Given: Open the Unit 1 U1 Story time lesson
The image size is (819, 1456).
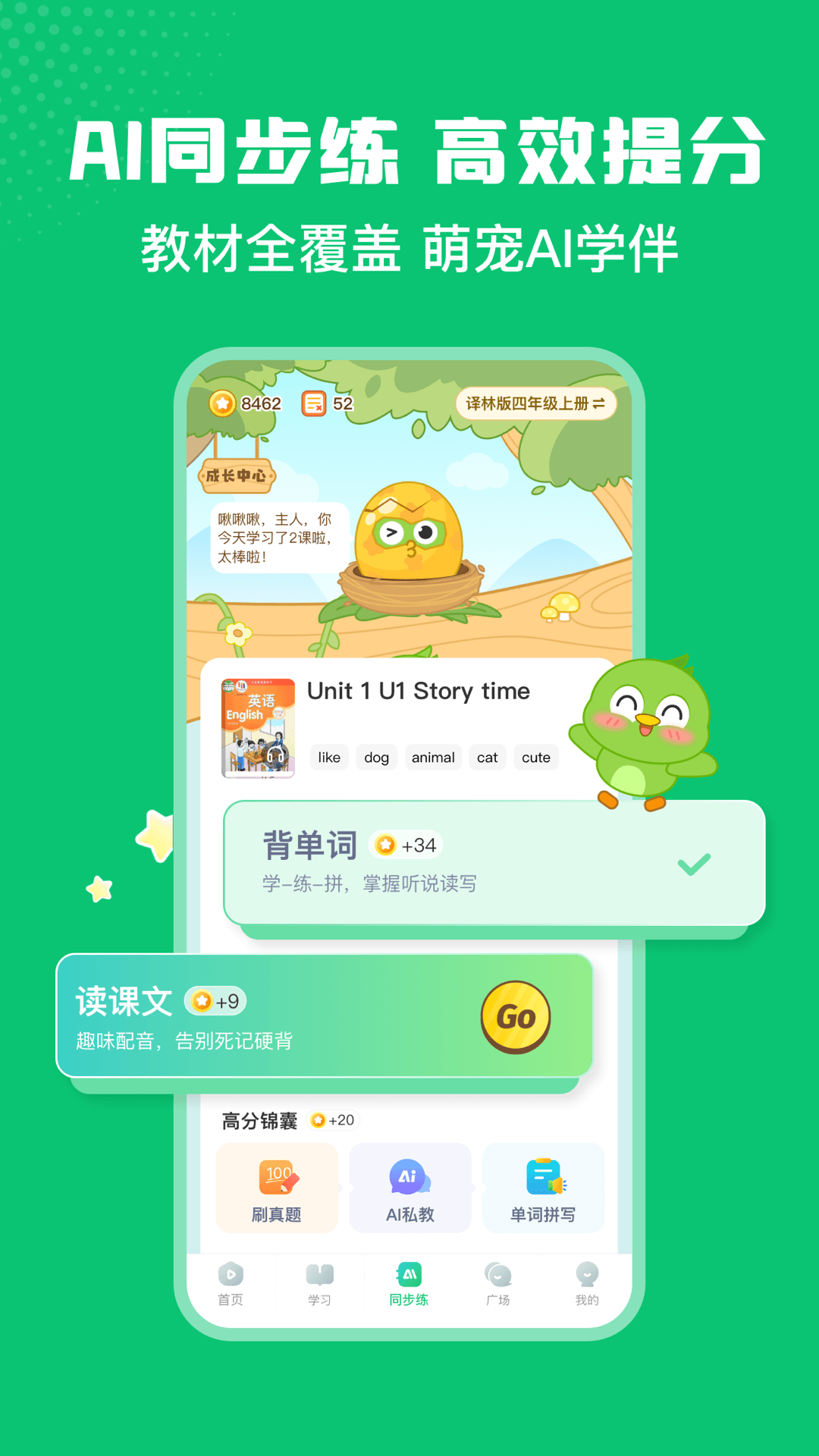Looking at the screenshot, I should point(418,691).
